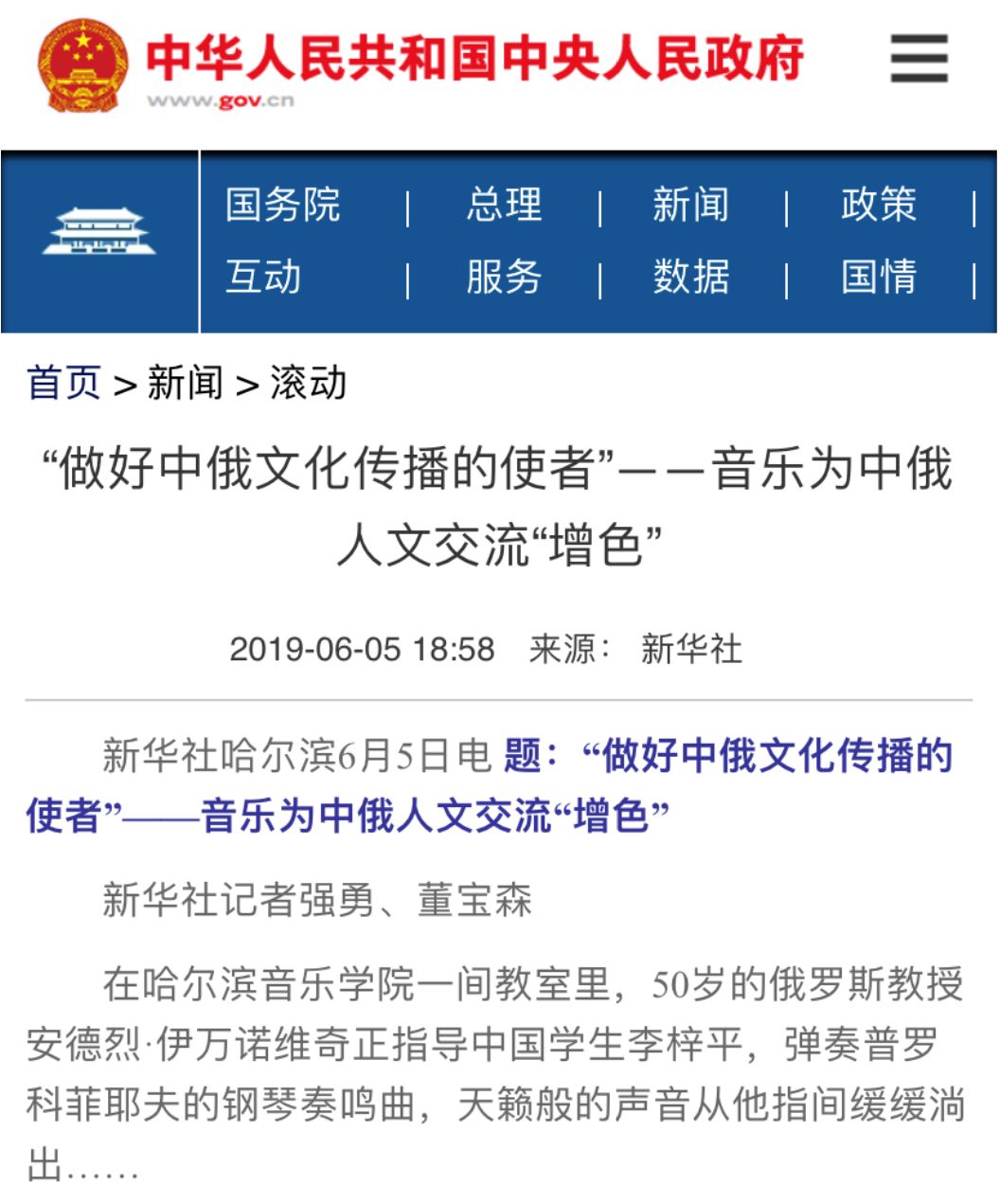The width and height of the screenshot is (1000, 1204).
Task: Switch to the 新闻 navigation item
Action: (690, 205)
